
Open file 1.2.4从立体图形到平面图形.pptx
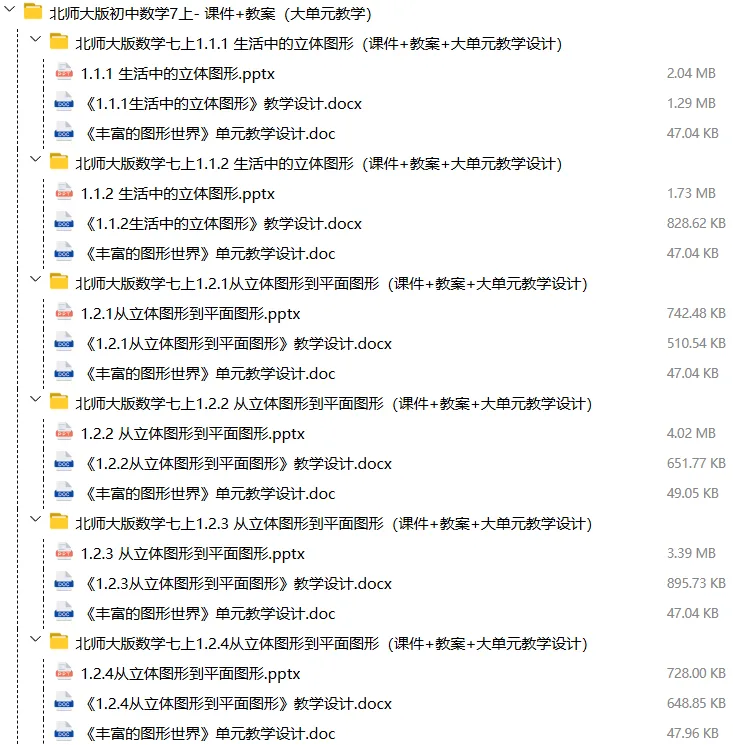click(190, 674)
